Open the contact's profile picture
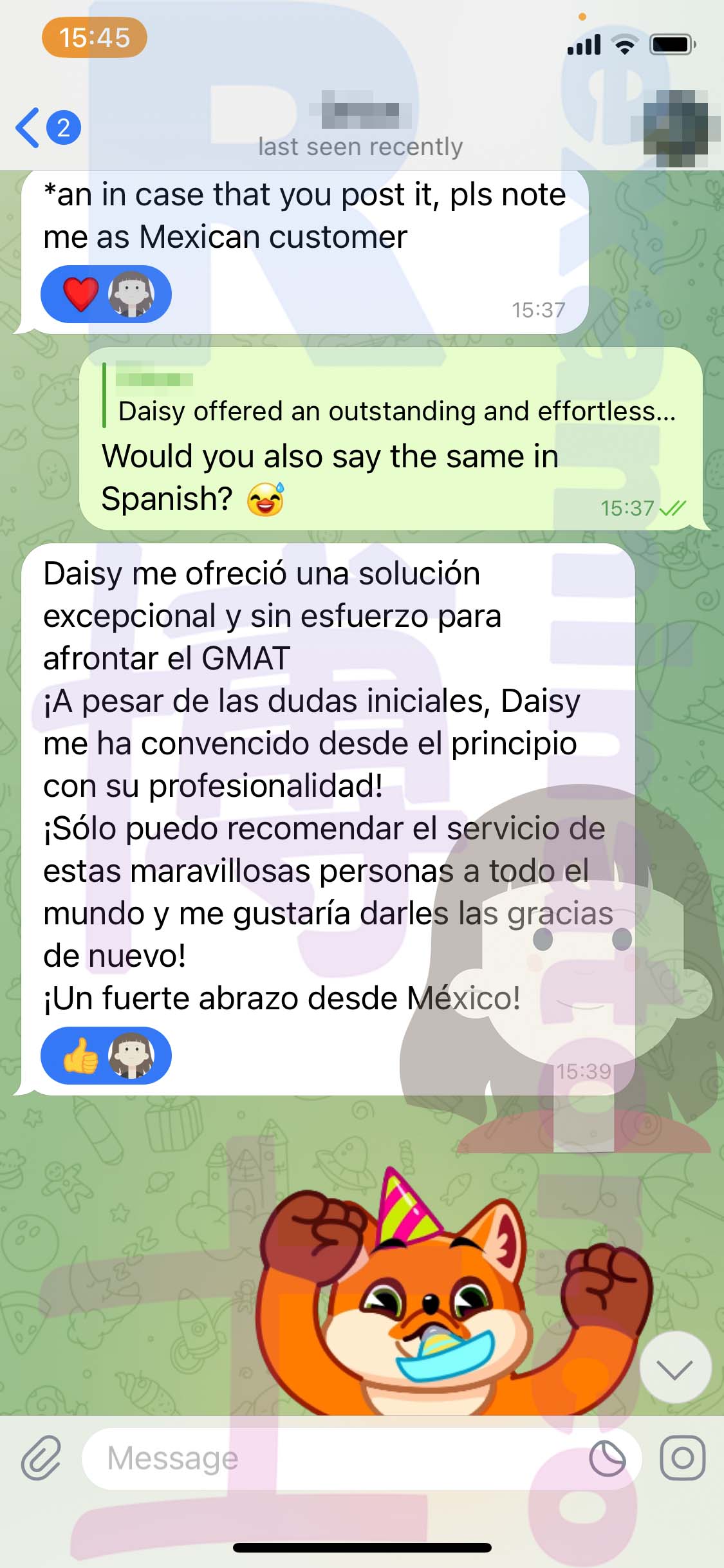724x1568 pixels. [x=675, y=127]
